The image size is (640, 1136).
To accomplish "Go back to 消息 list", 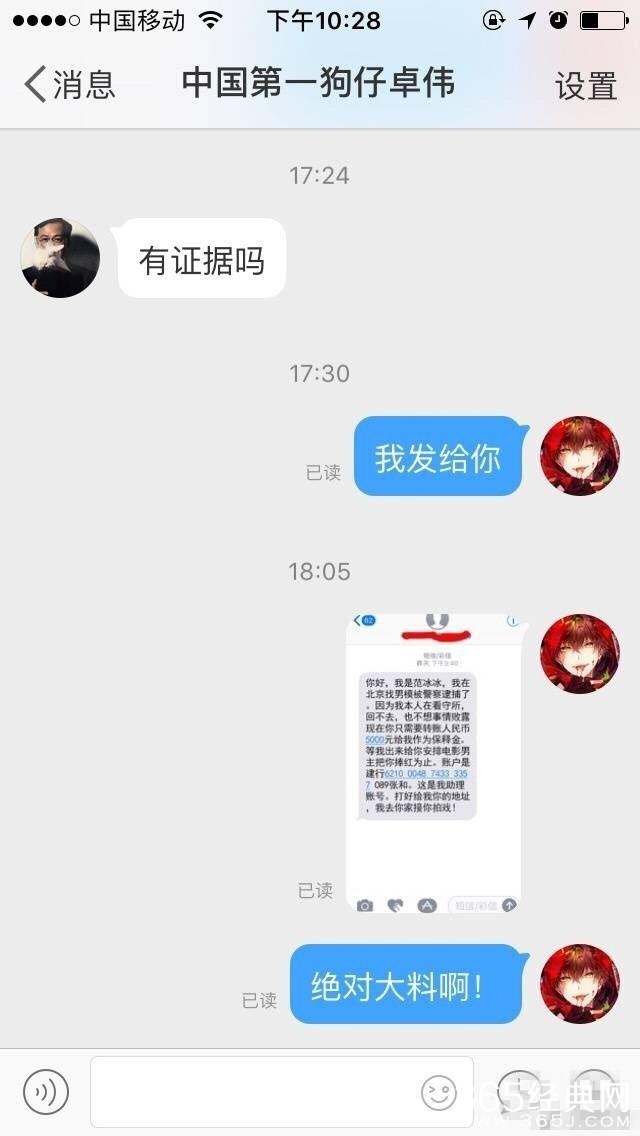I will [x=68, y=84].
